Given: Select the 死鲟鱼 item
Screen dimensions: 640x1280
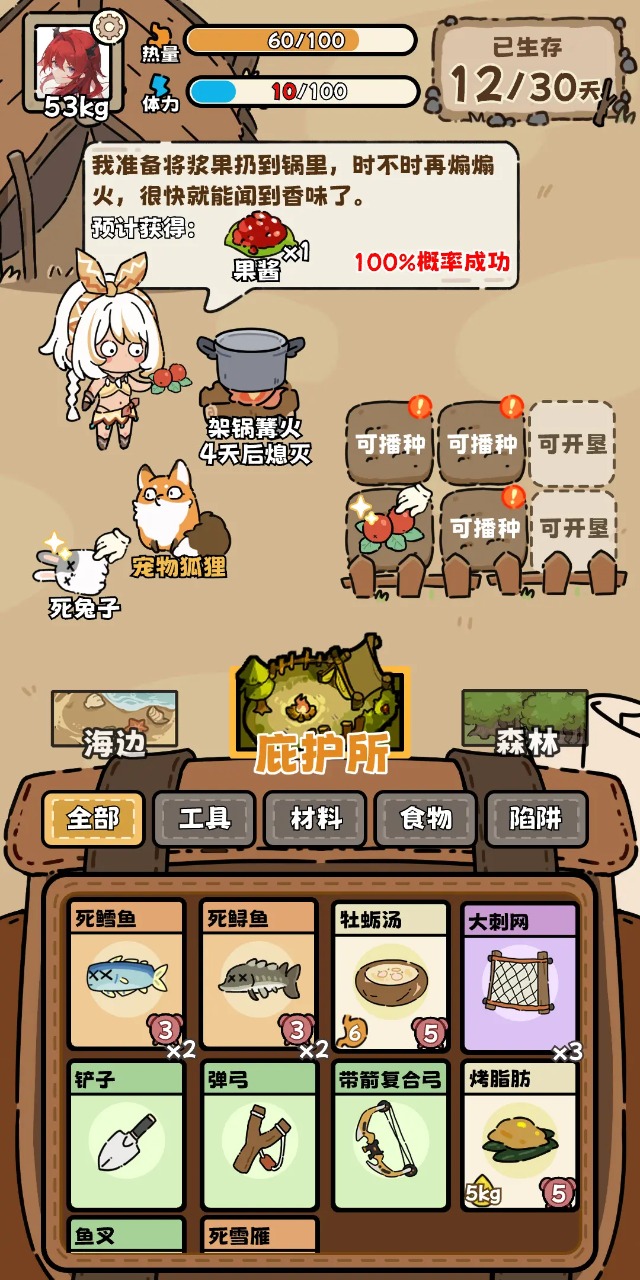Looking at the screenshot, I should point(258,975).
